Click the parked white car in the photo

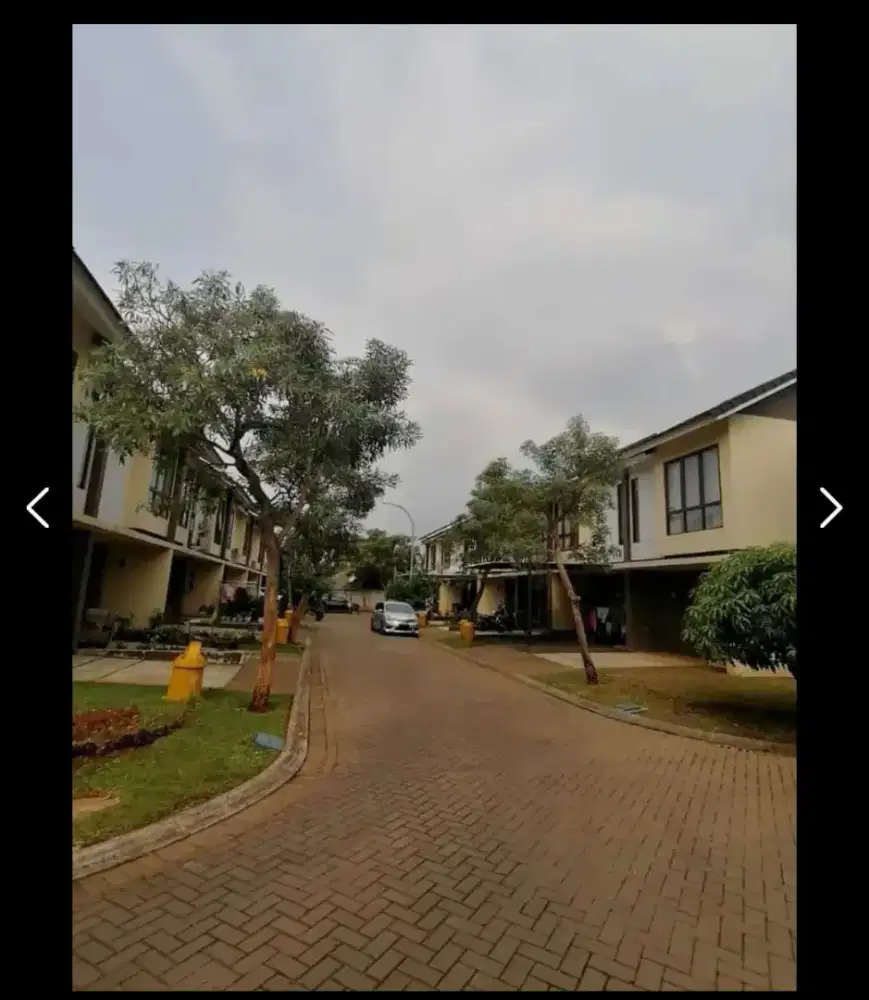coord(397,619)
